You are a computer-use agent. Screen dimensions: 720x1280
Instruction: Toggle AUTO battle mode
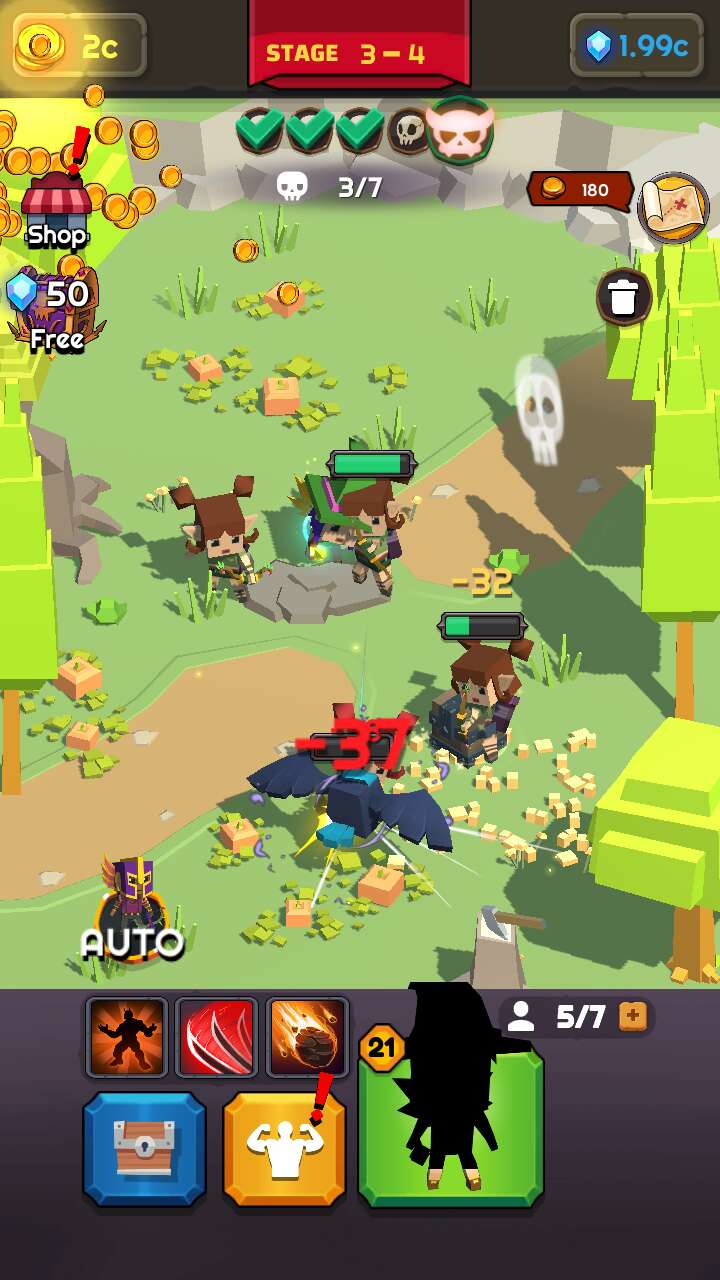(x=133, y=915)
